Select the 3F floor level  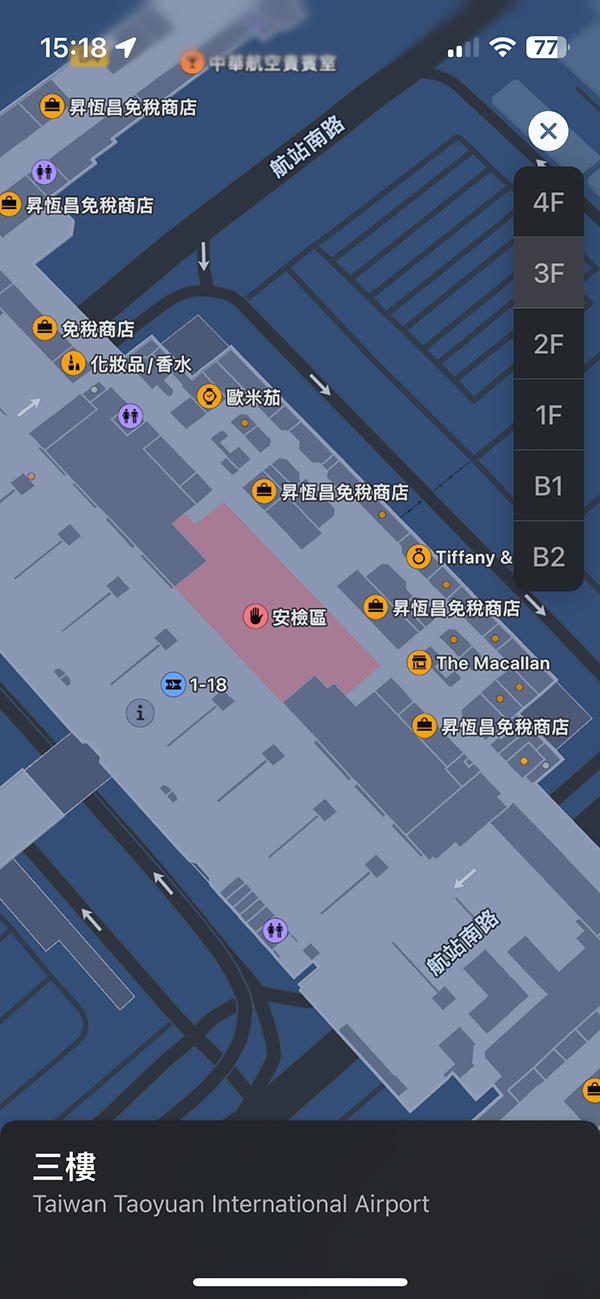pyautogui.click(x=548, y=273)
